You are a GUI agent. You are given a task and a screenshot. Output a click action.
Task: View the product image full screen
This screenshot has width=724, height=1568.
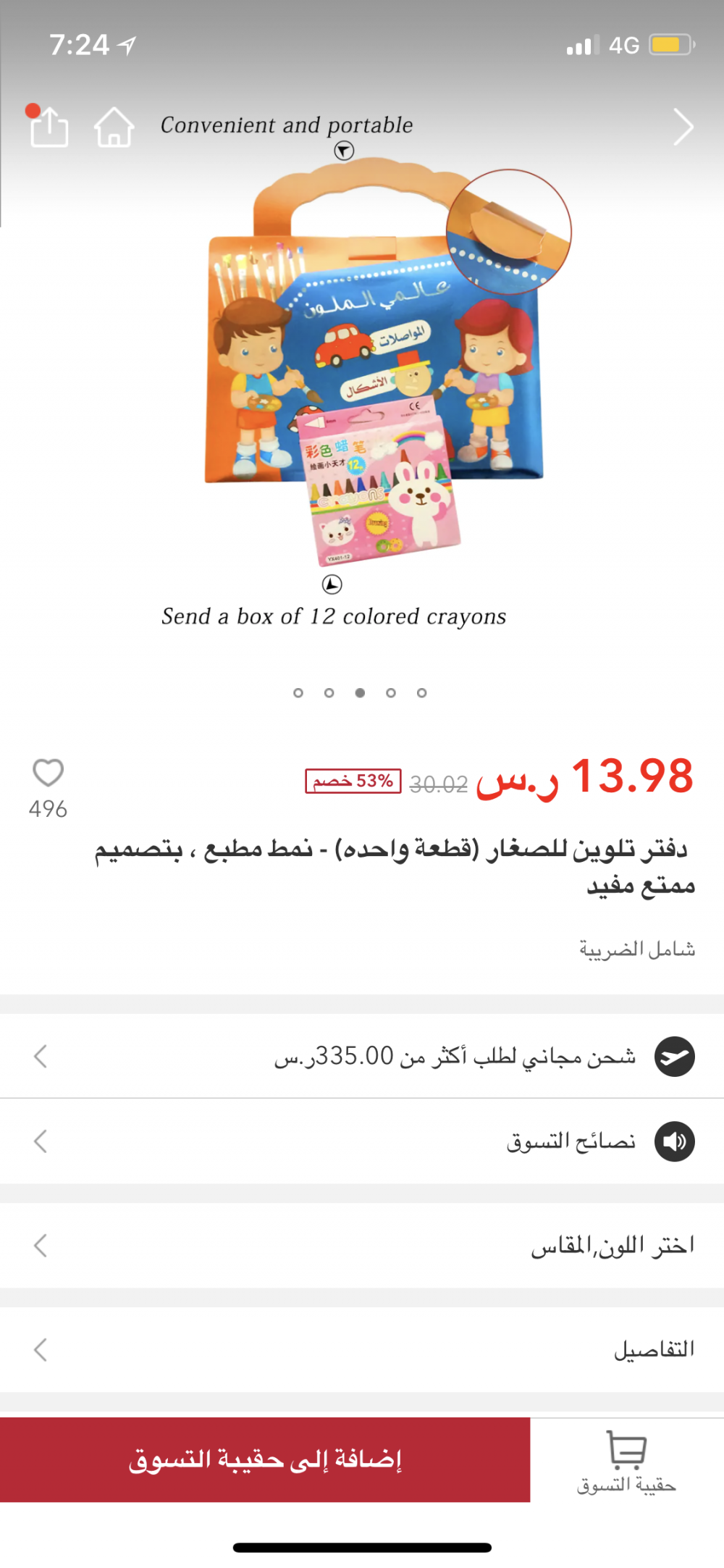click(x=362, y=377)
